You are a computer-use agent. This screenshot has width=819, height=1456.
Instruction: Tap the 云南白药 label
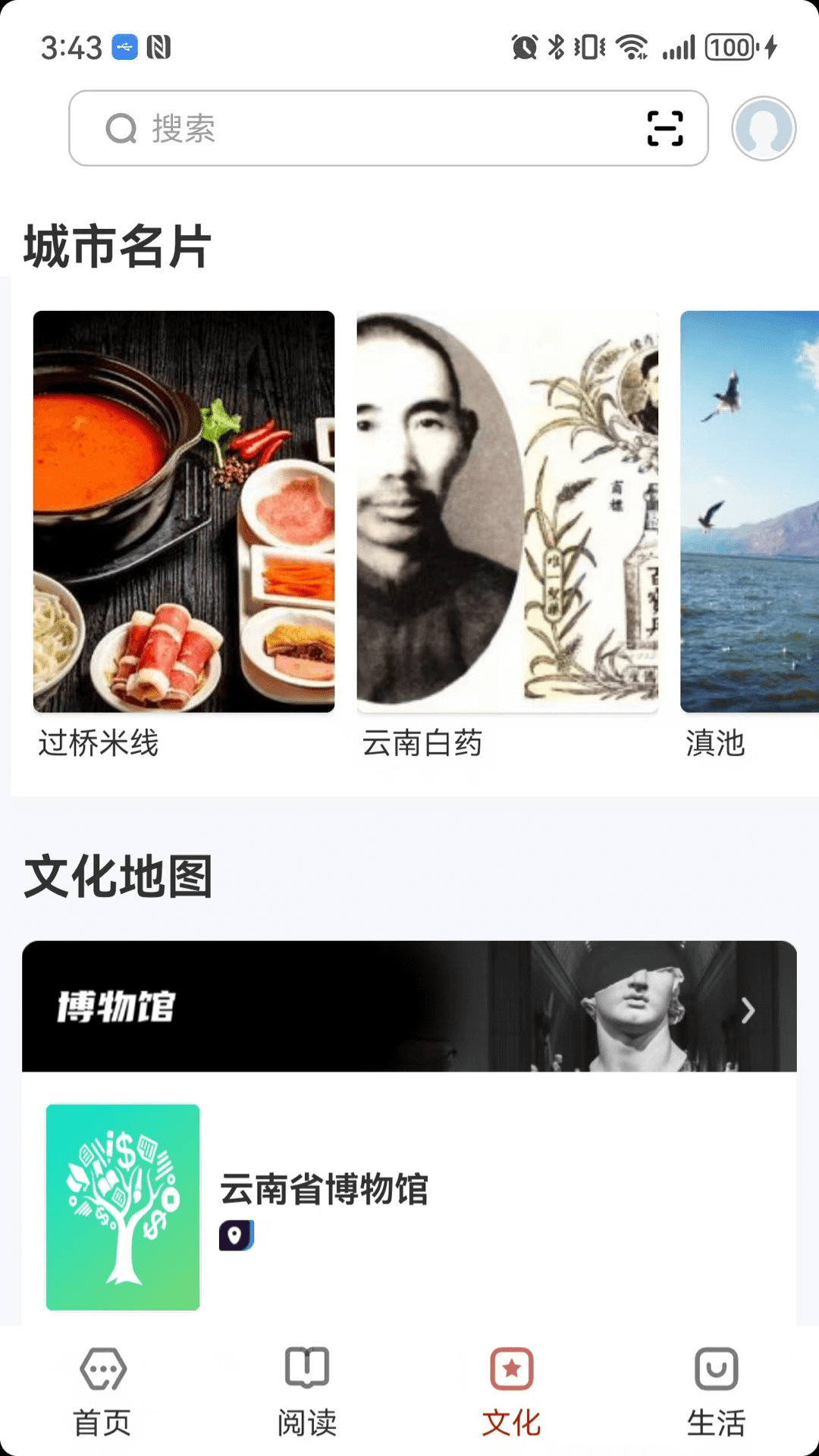pos(422,745)
